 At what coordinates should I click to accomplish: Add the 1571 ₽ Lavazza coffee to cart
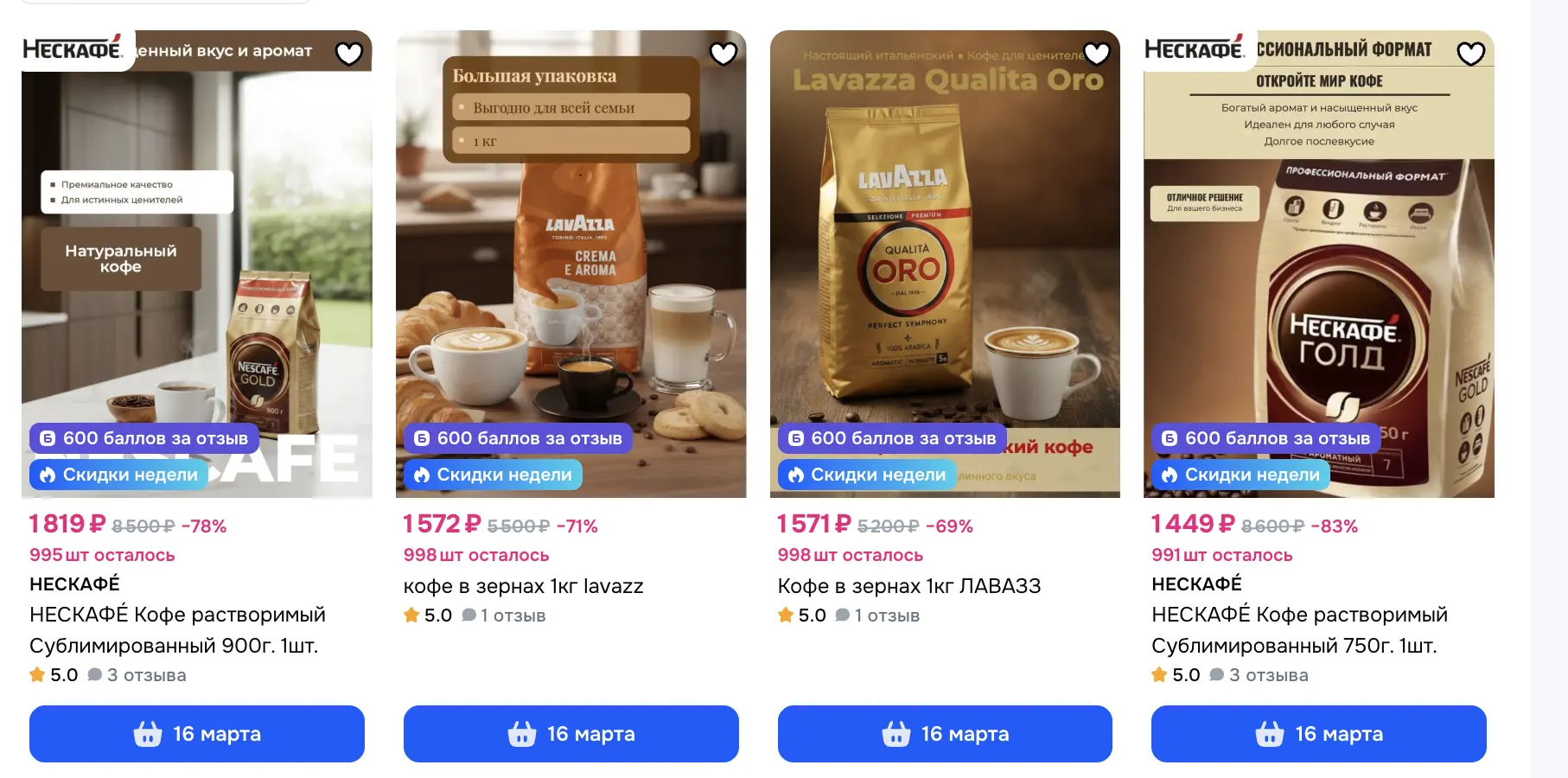pyautogui.click(x=945, y=734)
